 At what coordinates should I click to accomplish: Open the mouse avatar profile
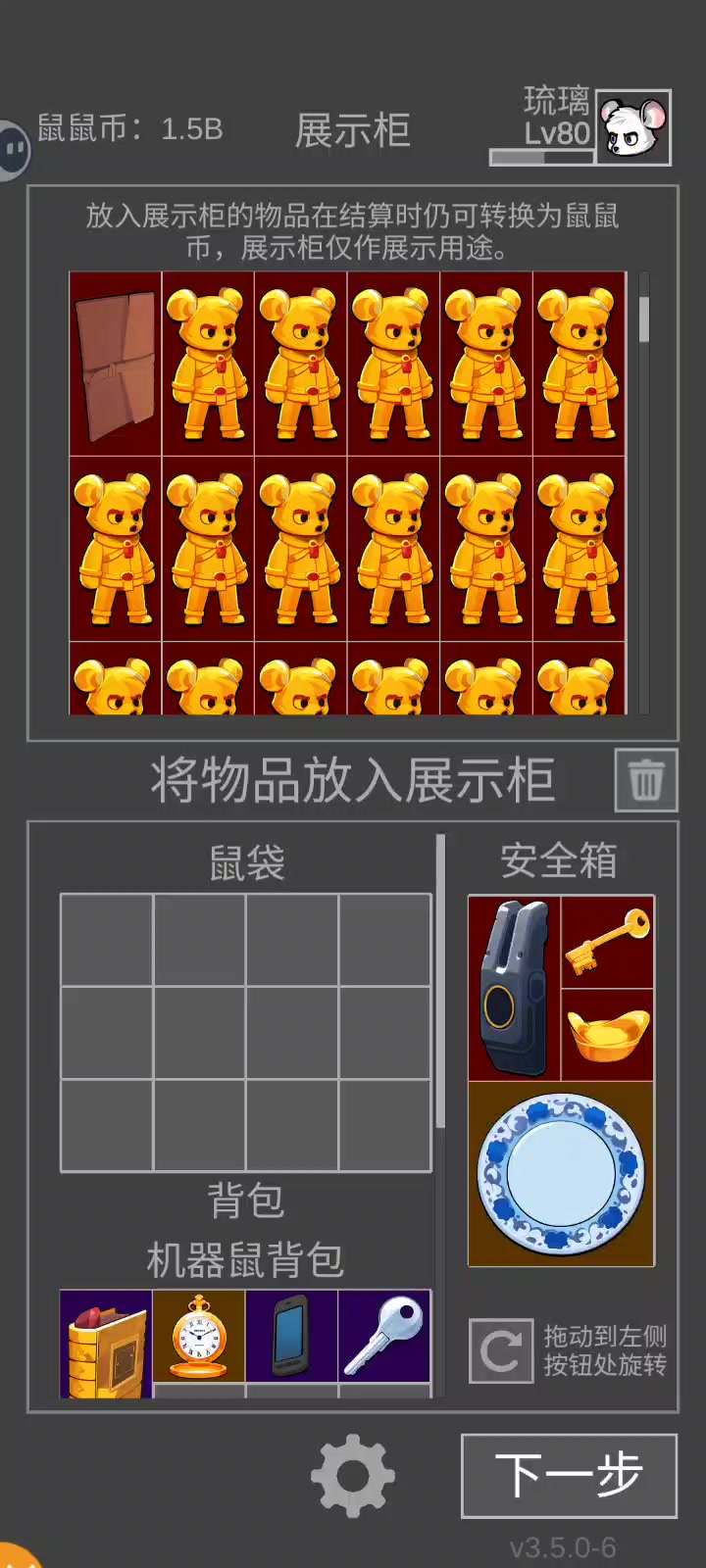click(633, 127)
